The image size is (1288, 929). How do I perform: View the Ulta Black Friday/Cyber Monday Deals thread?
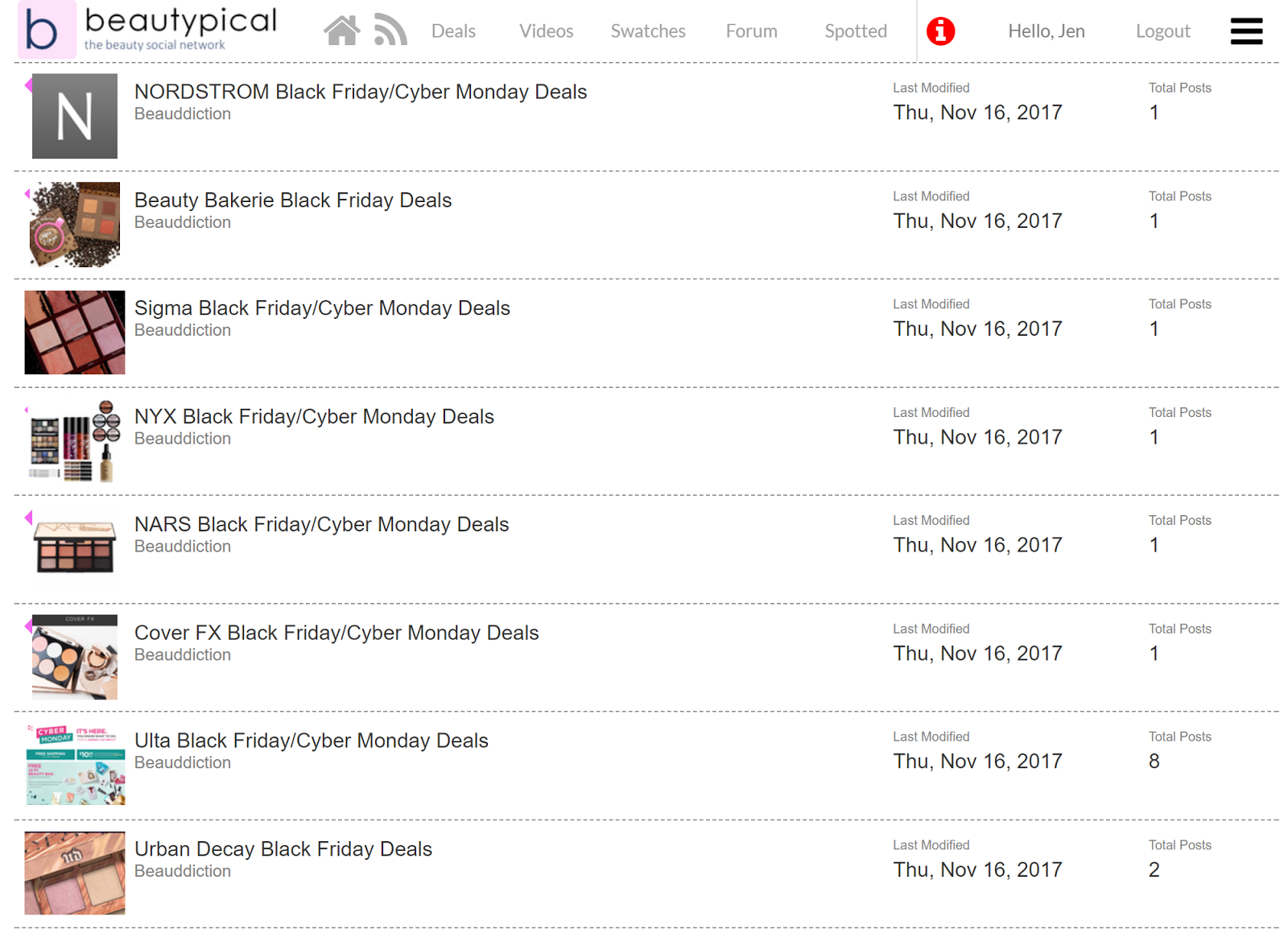click(311, 741)
